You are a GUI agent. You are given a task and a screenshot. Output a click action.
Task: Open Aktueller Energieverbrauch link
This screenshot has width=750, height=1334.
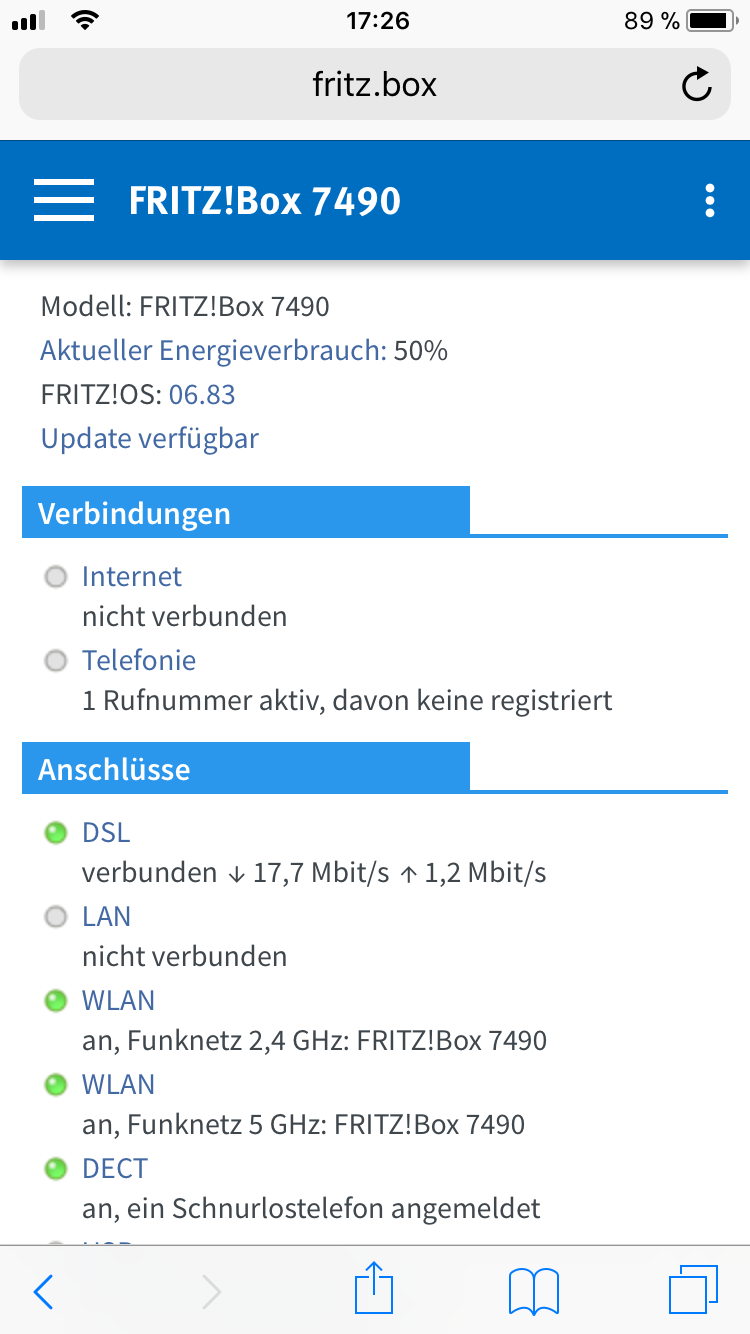[212, 350]
